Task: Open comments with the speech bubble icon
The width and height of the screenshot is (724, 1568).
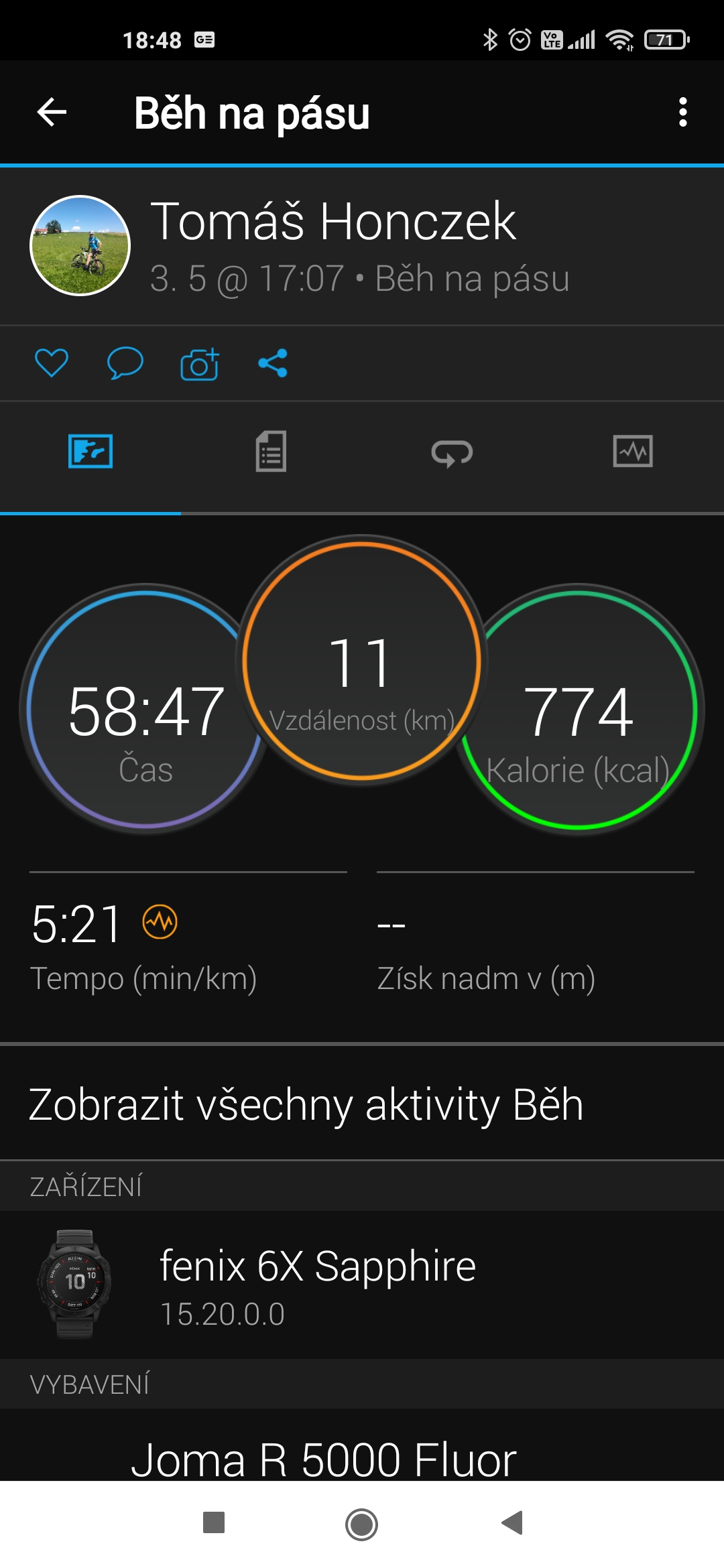Action: tap(125, 363)
